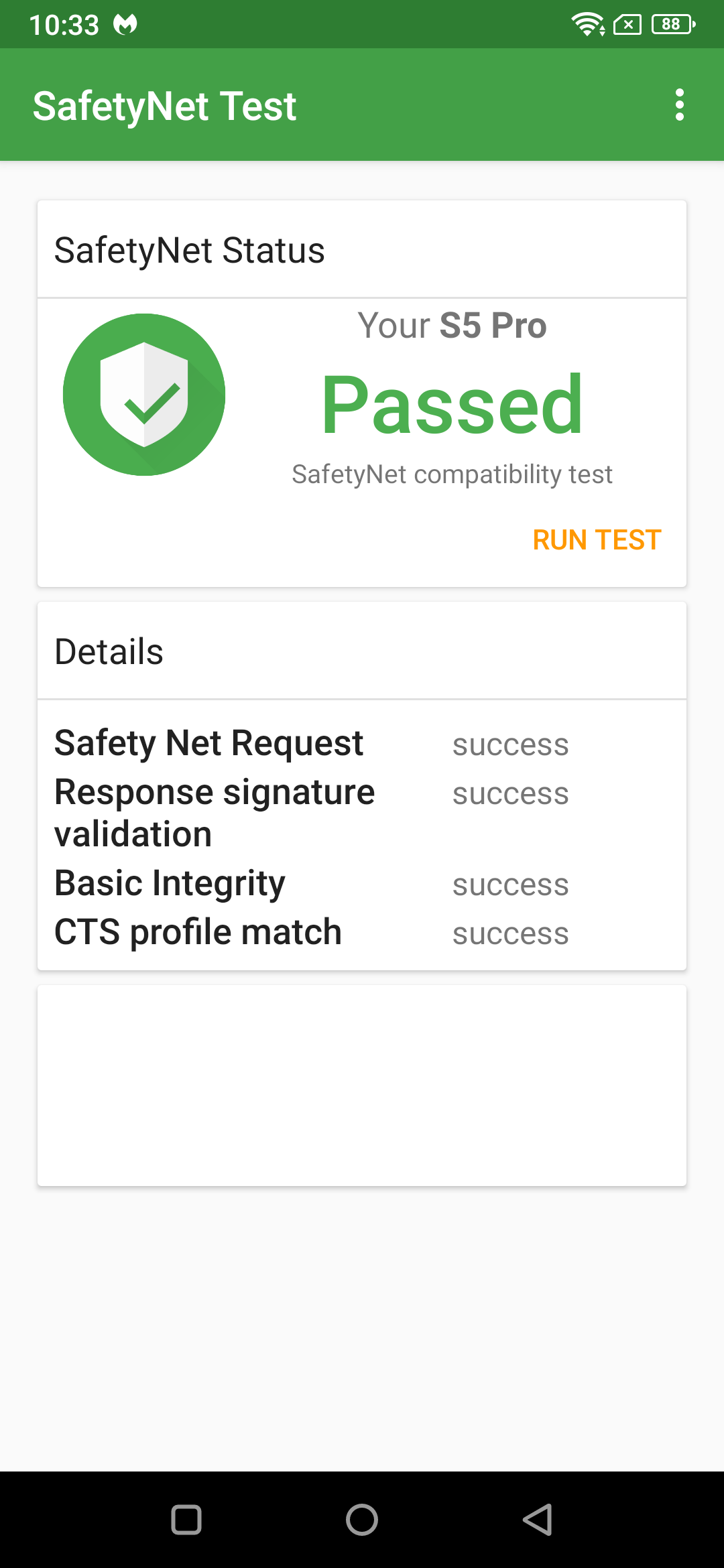This screenshot has height=1568, width=724.
Task: Go to the home screen
Action: [362, 1519]
